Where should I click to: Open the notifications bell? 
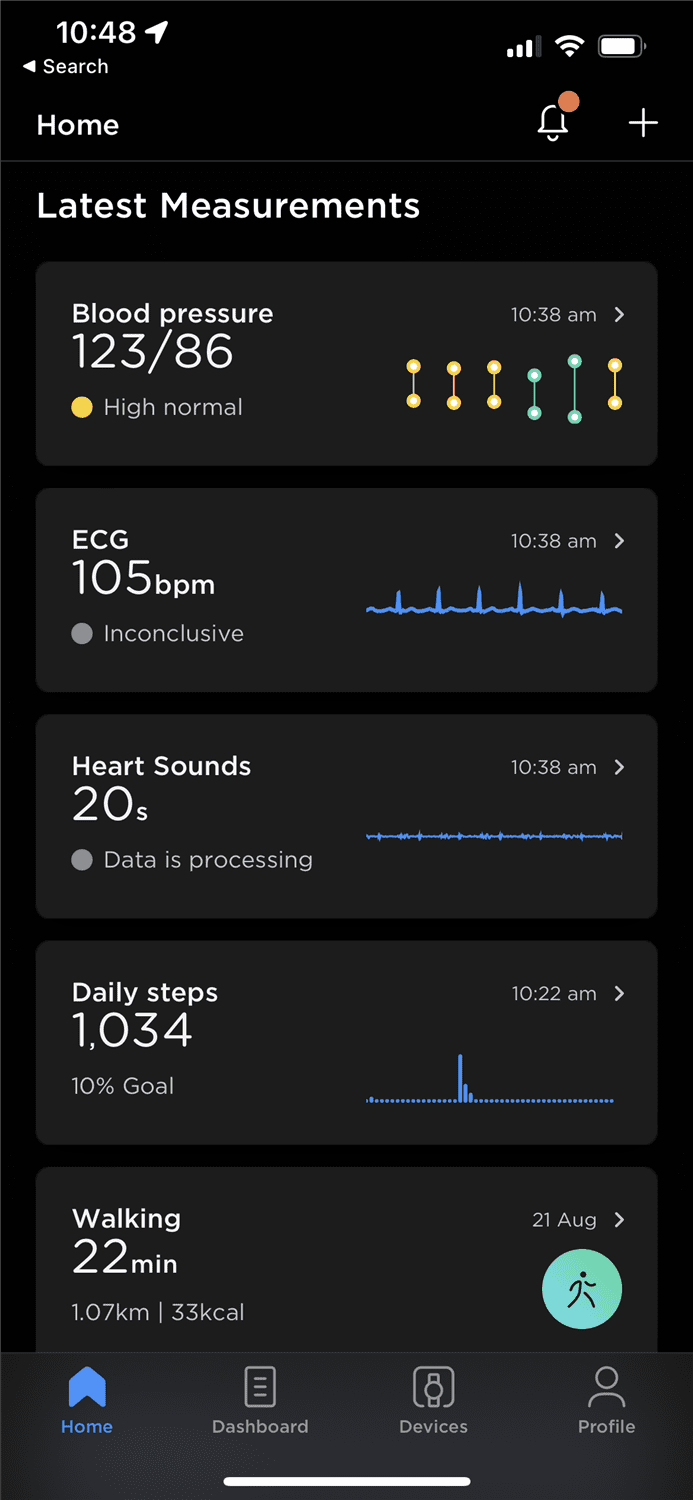[x=553, y=122]
